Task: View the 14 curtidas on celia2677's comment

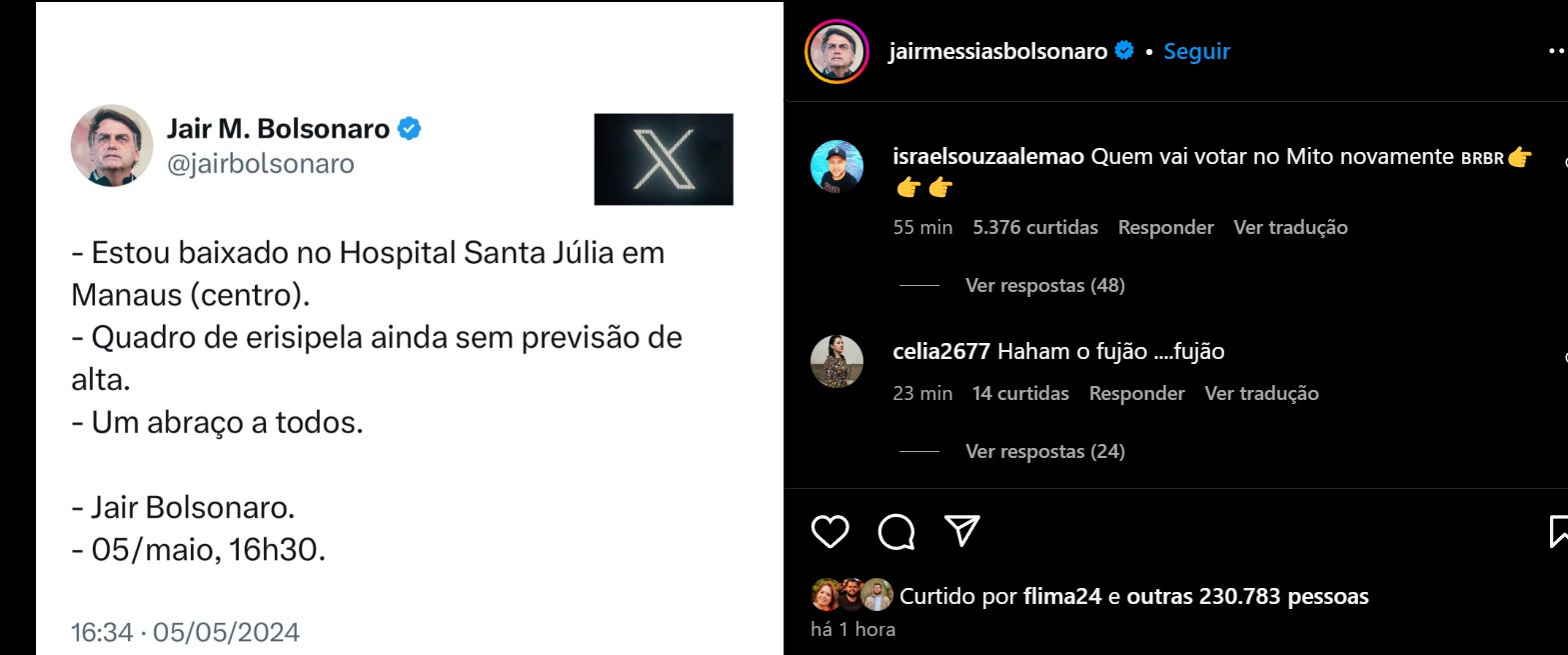Action: (x=1020, y=394)
